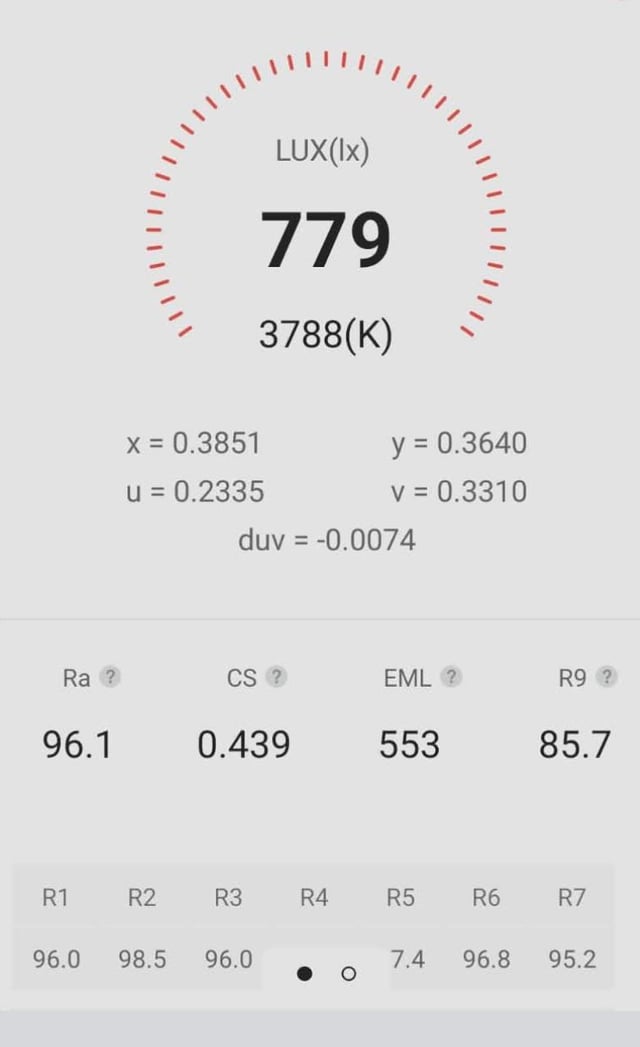The height and width of the screenshot is (1047, 640).
Task: Select the second page indicator dot
Action: click(349, 974)
